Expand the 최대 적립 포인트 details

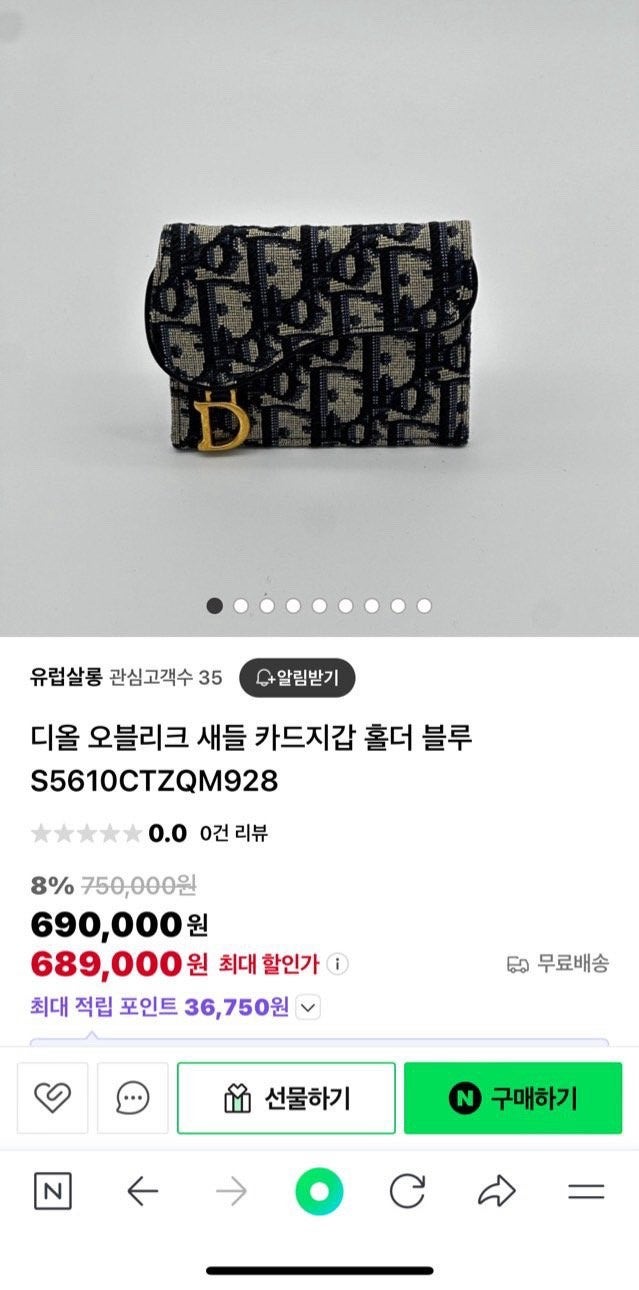(x=309, y=1007)
